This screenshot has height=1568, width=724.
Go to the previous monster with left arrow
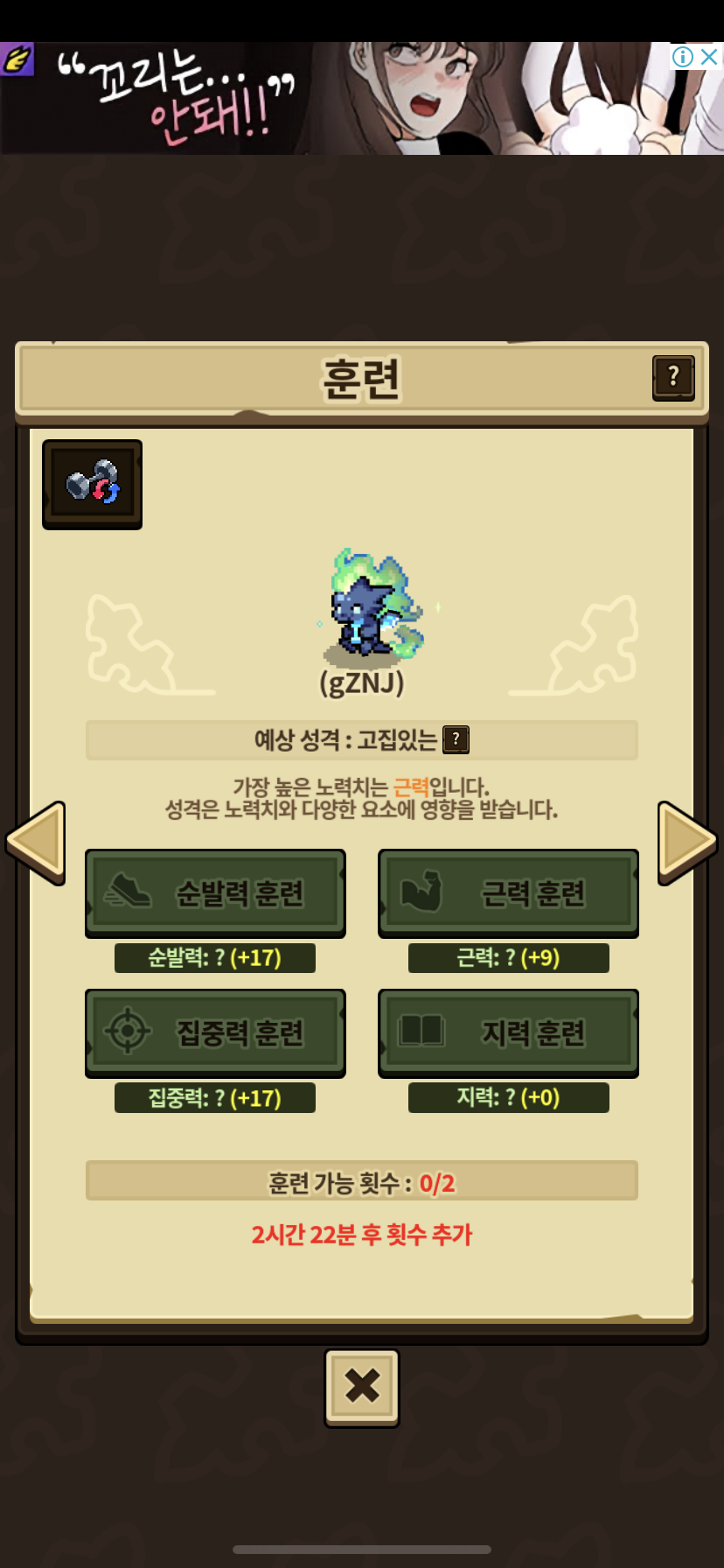(36, 843)
